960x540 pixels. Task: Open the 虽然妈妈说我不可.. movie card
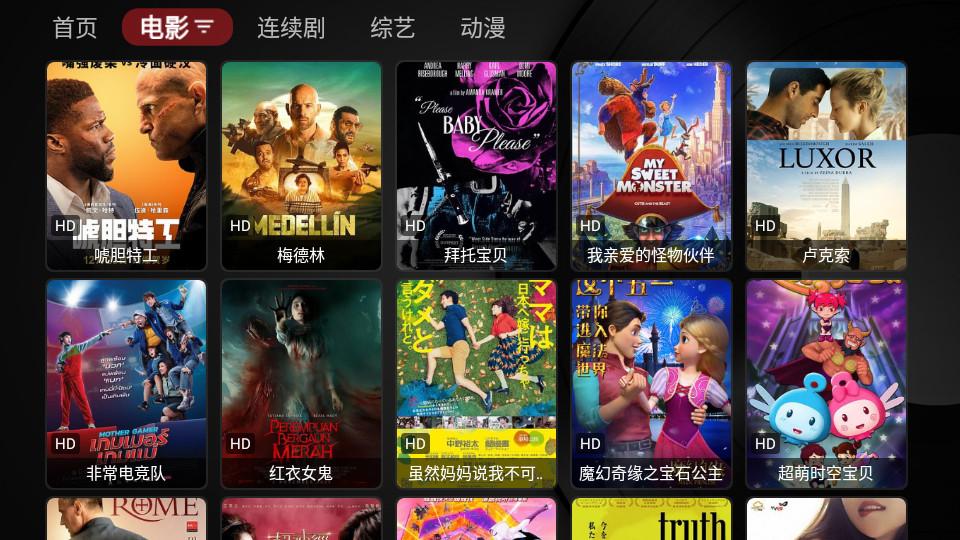click(476, 383)
